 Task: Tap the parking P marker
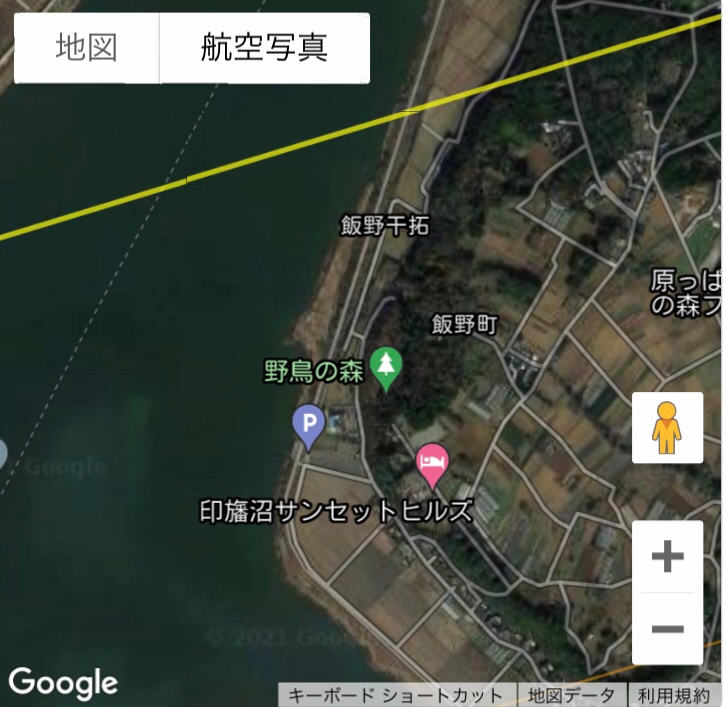click(x=308, y=427)
